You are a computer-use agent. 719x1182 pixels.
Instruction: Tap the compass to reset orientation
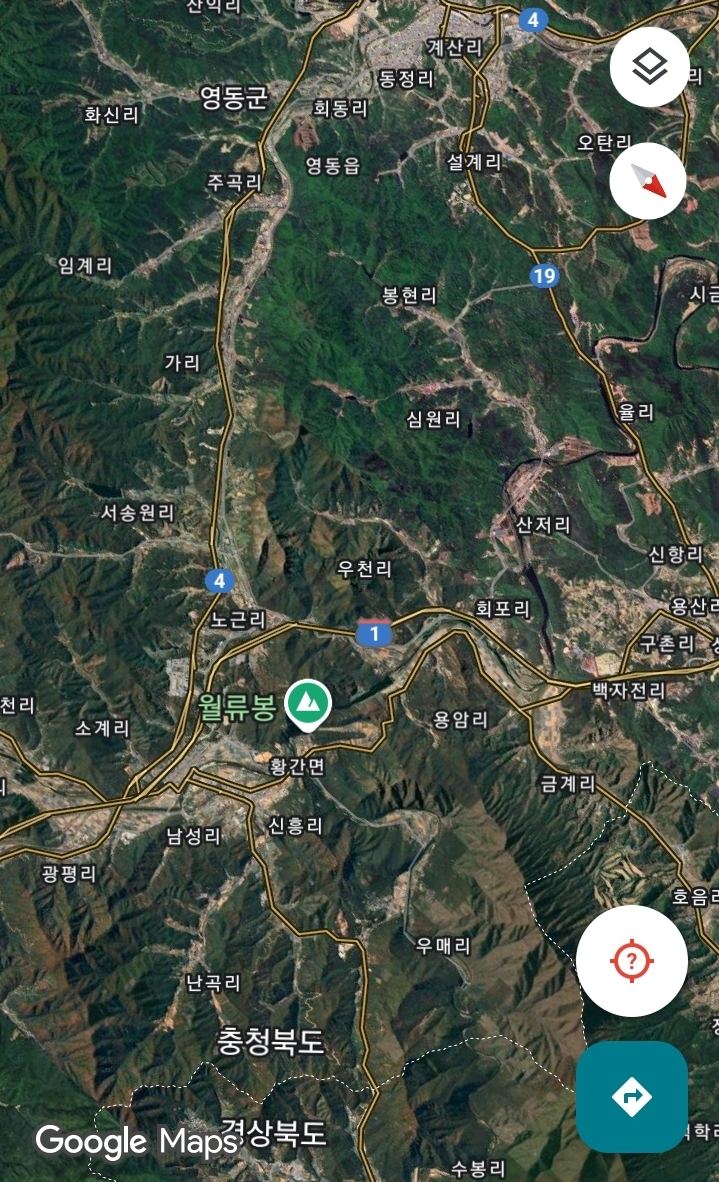(x=647, y=181)
